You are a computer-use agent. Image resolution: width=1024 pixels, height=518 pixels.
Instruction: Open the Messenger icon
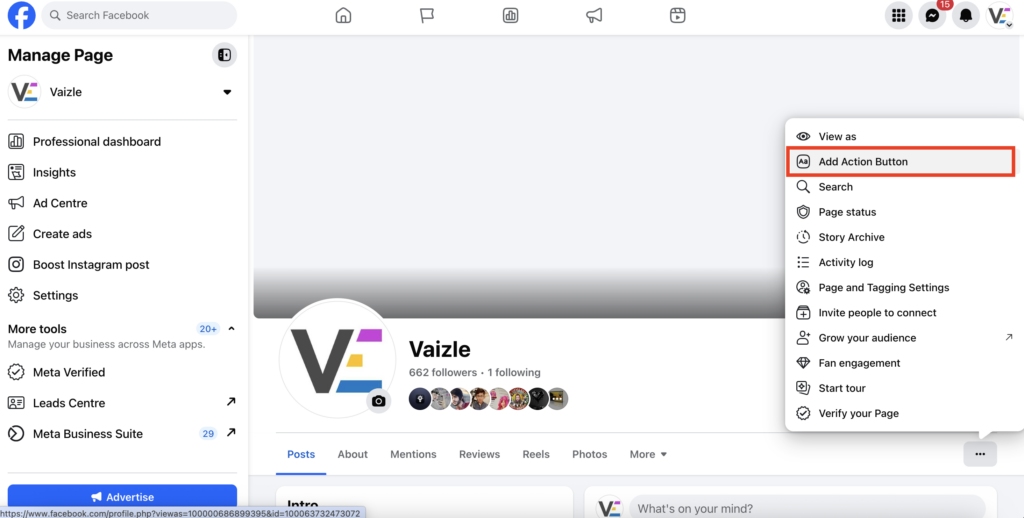coord(932,15)
